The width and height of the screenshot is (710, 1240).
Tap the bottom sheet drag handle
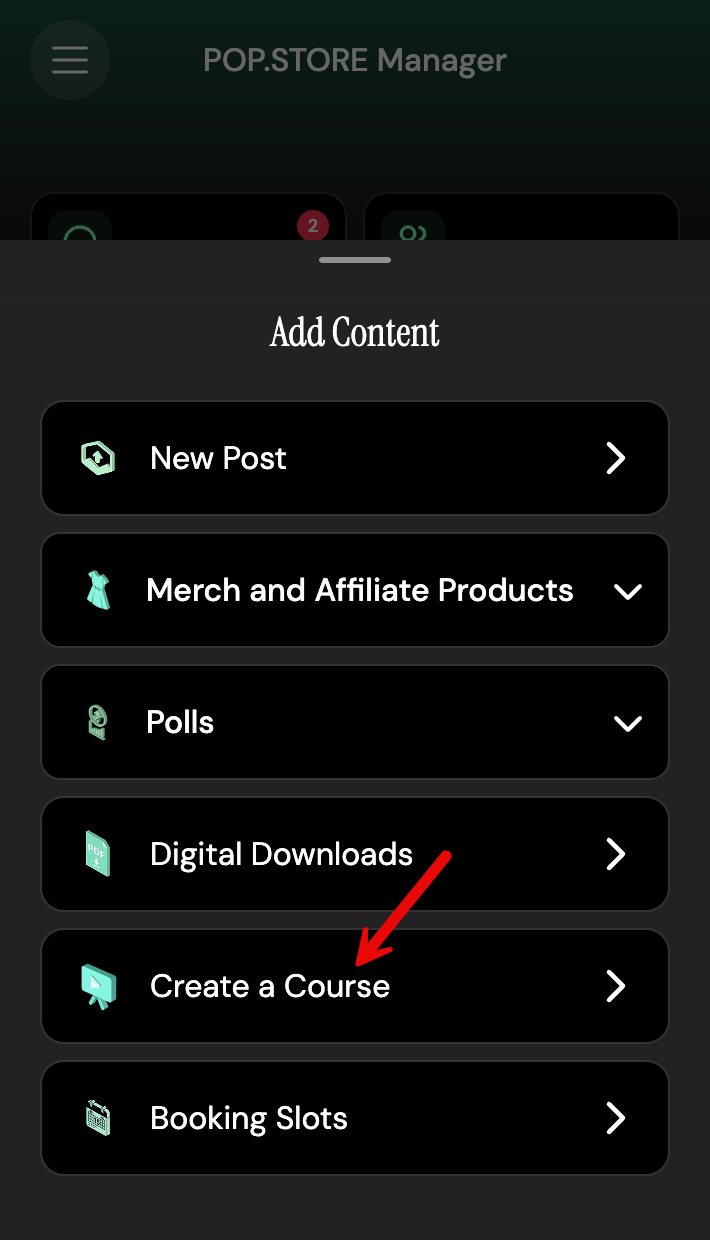pos(355,260)
